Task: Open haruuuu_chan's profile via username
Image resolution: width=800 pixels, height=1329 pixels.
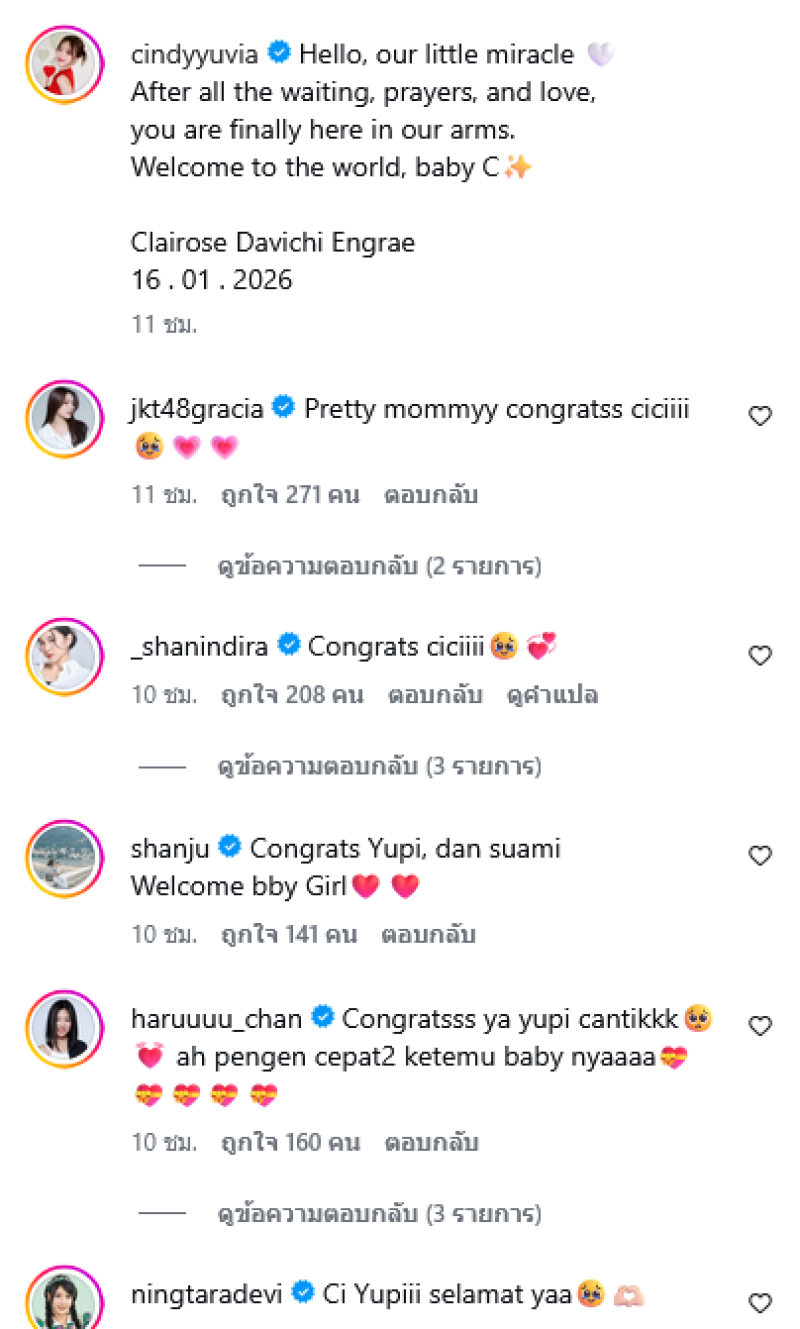Action: point(216,1019)
